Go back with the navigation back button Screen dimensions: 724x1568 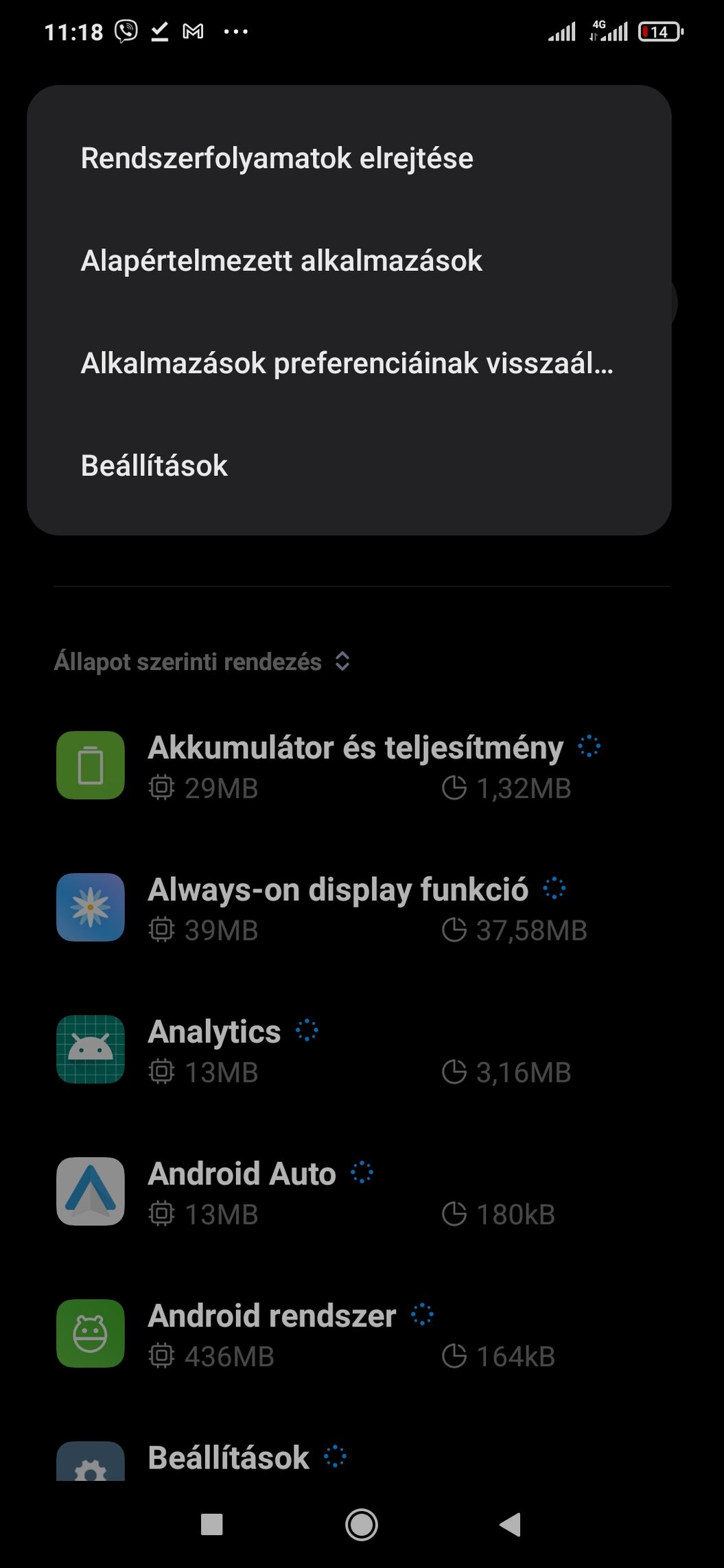(510, 1525)
